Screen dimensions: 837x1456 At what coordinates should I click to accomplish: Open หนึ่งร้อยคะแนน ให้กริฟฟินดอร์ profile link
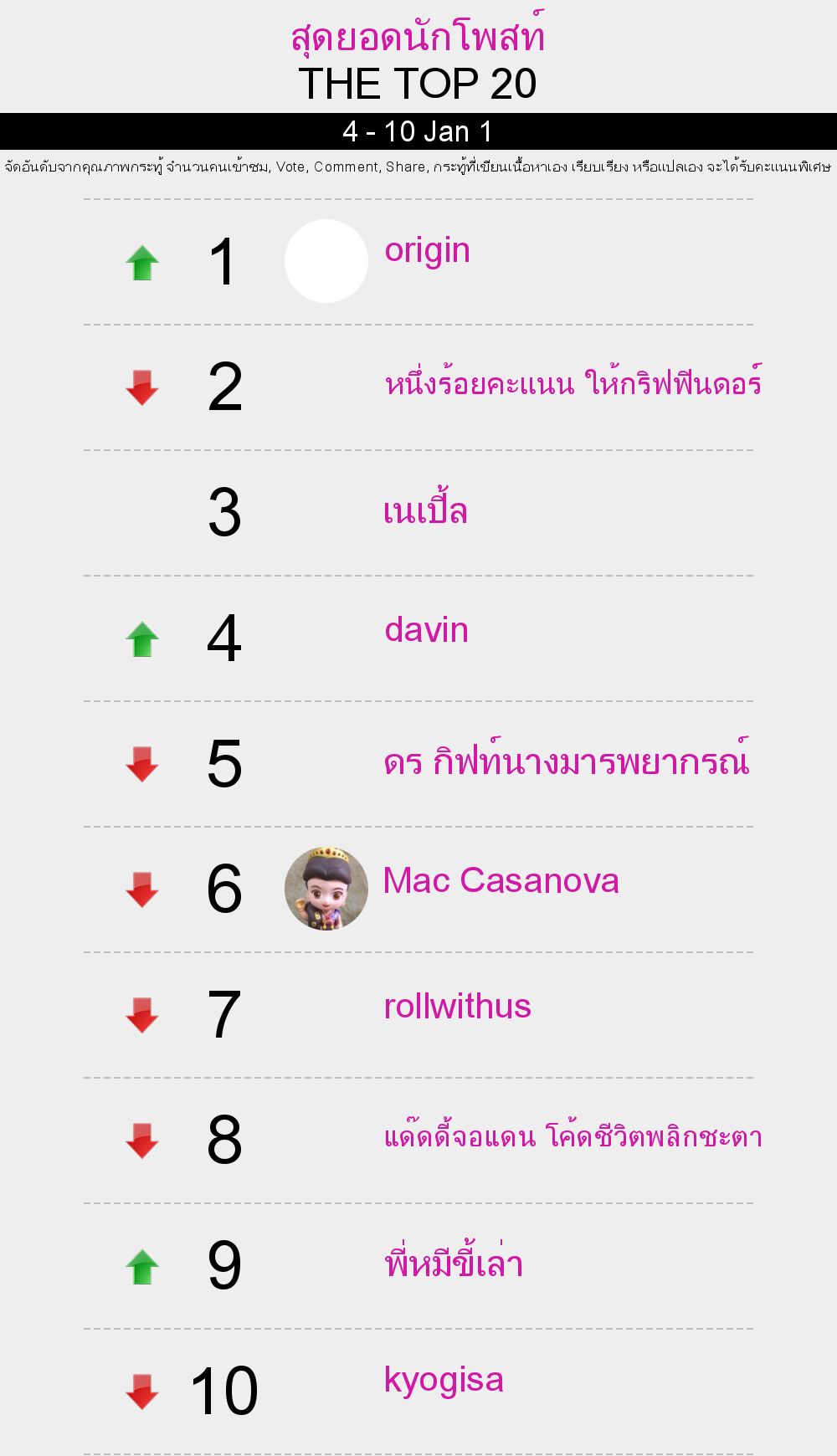coord(573,384)
